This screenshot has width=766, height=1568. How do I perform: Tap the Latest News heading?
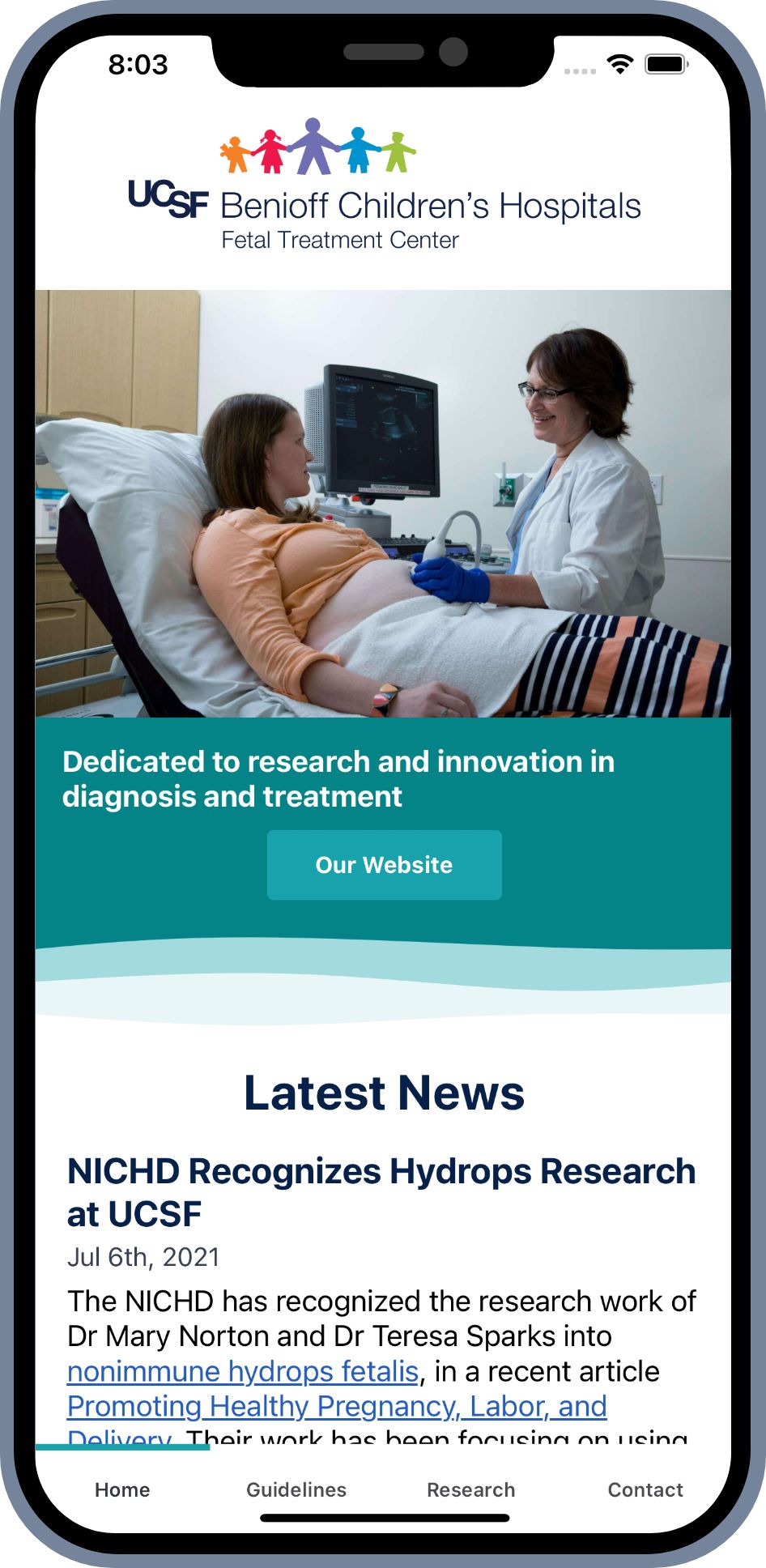[383, 1093]
